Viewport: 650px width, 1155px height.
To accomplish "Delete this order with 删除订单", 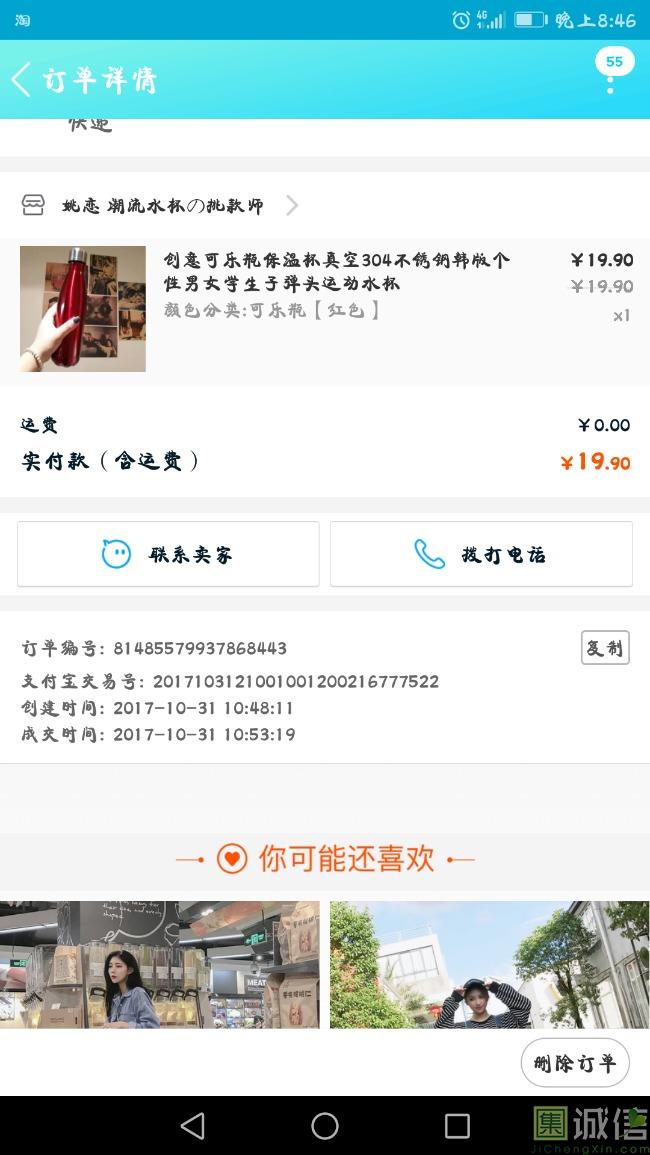I will pos(575,1064).
